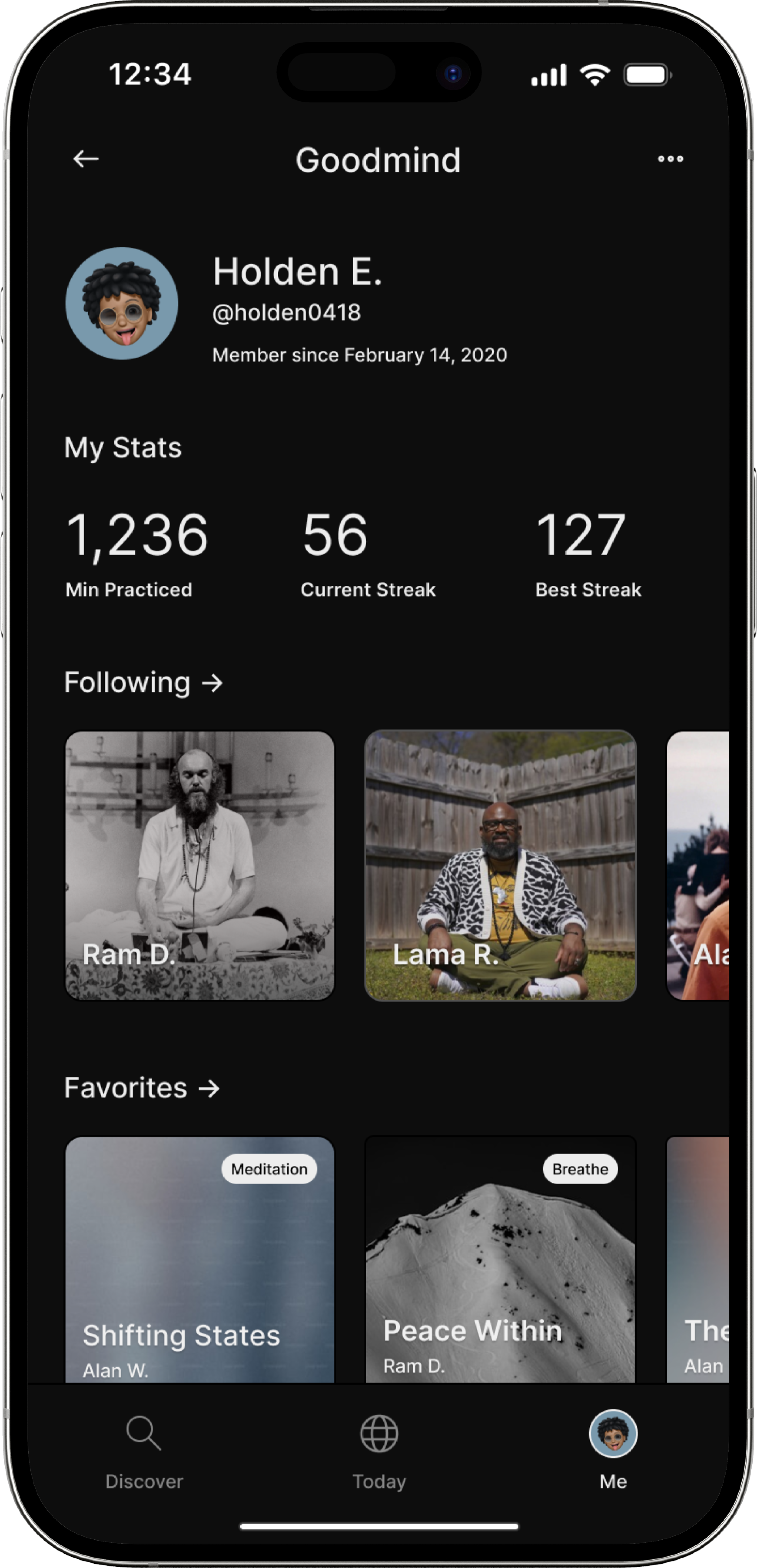Open Ram D.'s teacher card

click(x=200, y=865)
